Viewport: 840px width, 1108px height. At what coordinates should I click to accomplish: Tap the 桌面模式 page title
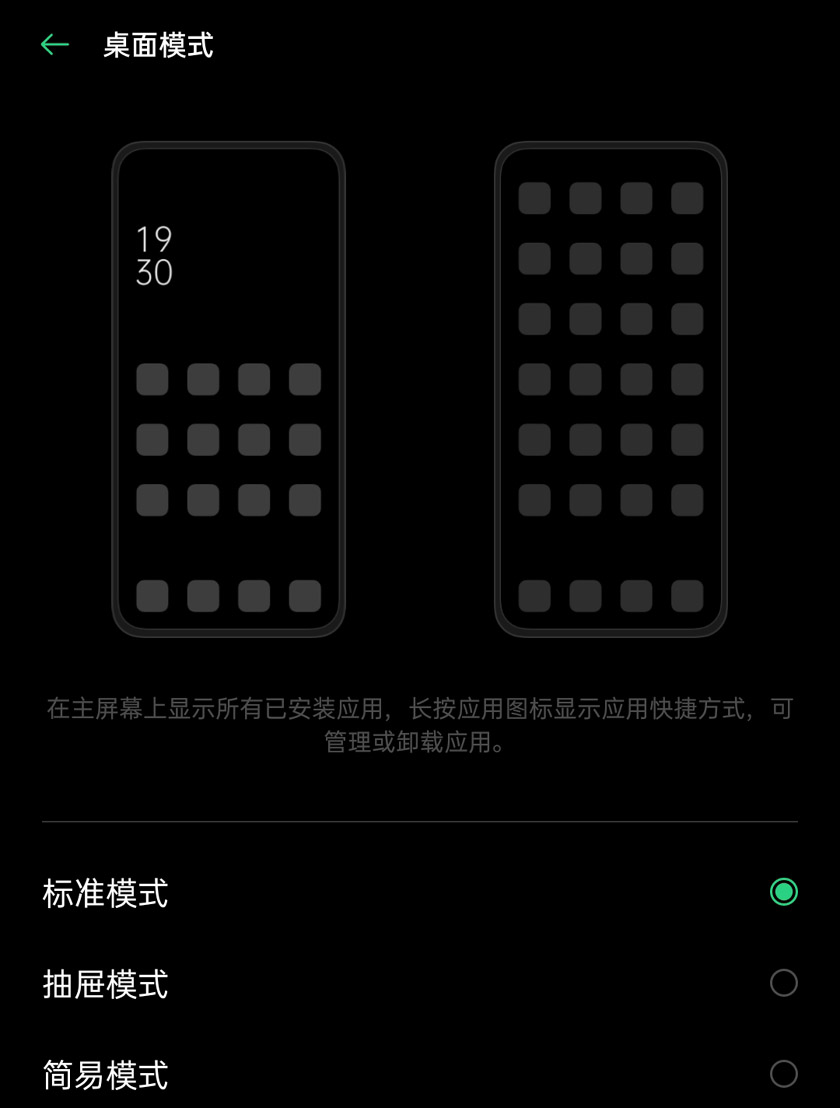pos(156,44)
